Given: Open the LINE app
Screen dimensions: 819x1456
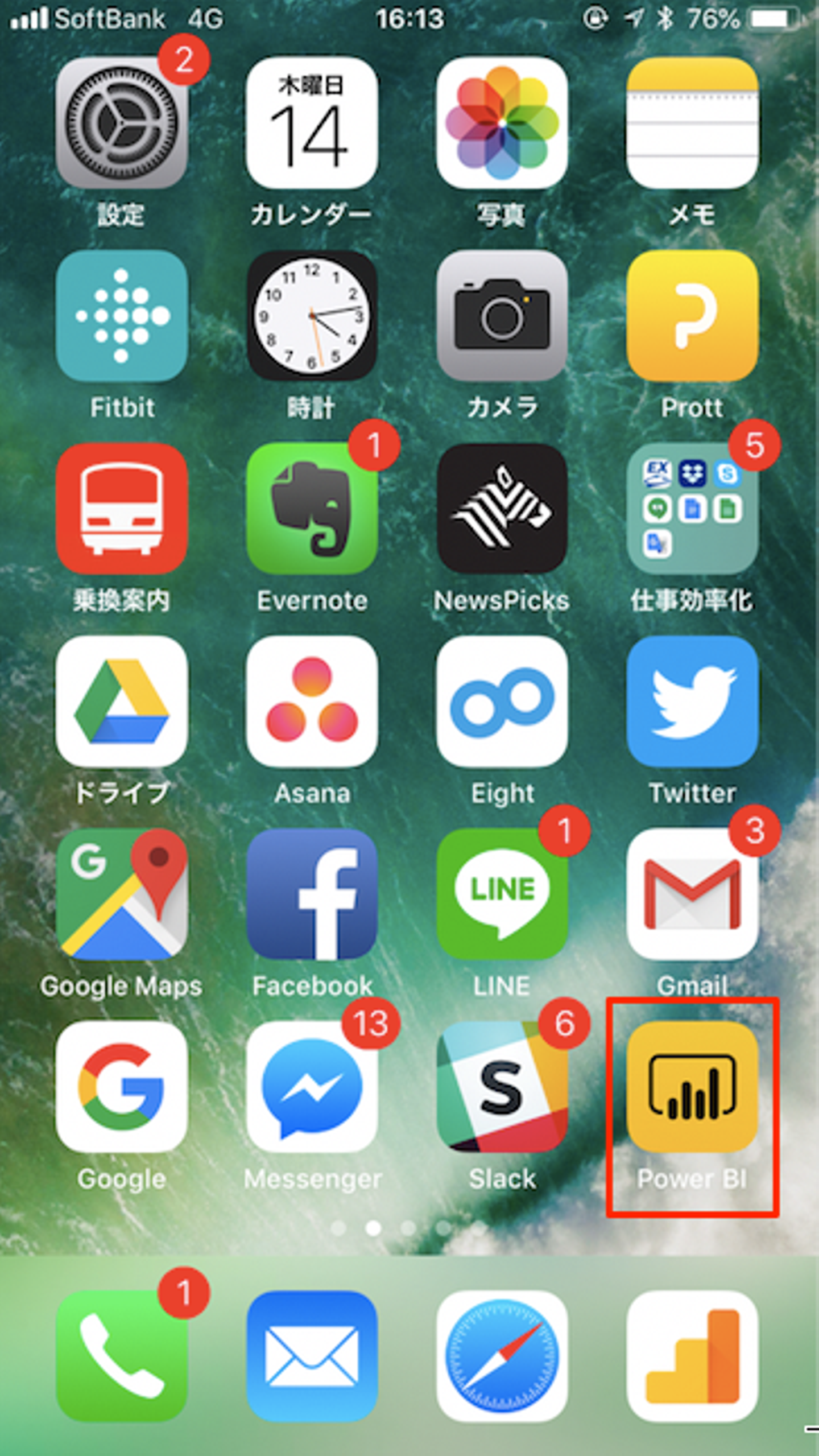Looking at the screenshot, I should 502,894.
